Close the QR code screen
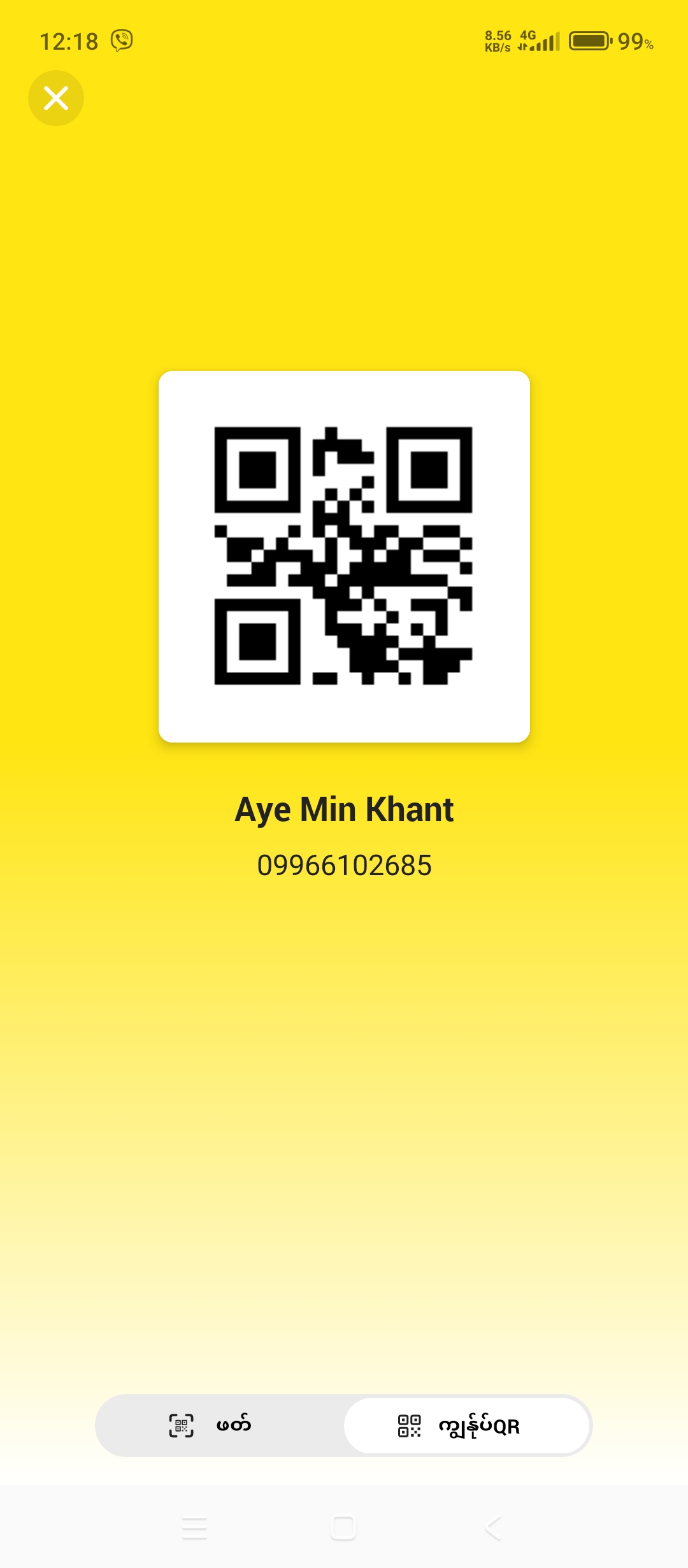Image resolution: width=688 pixels, height=1568 pixels. pos(56,98)
